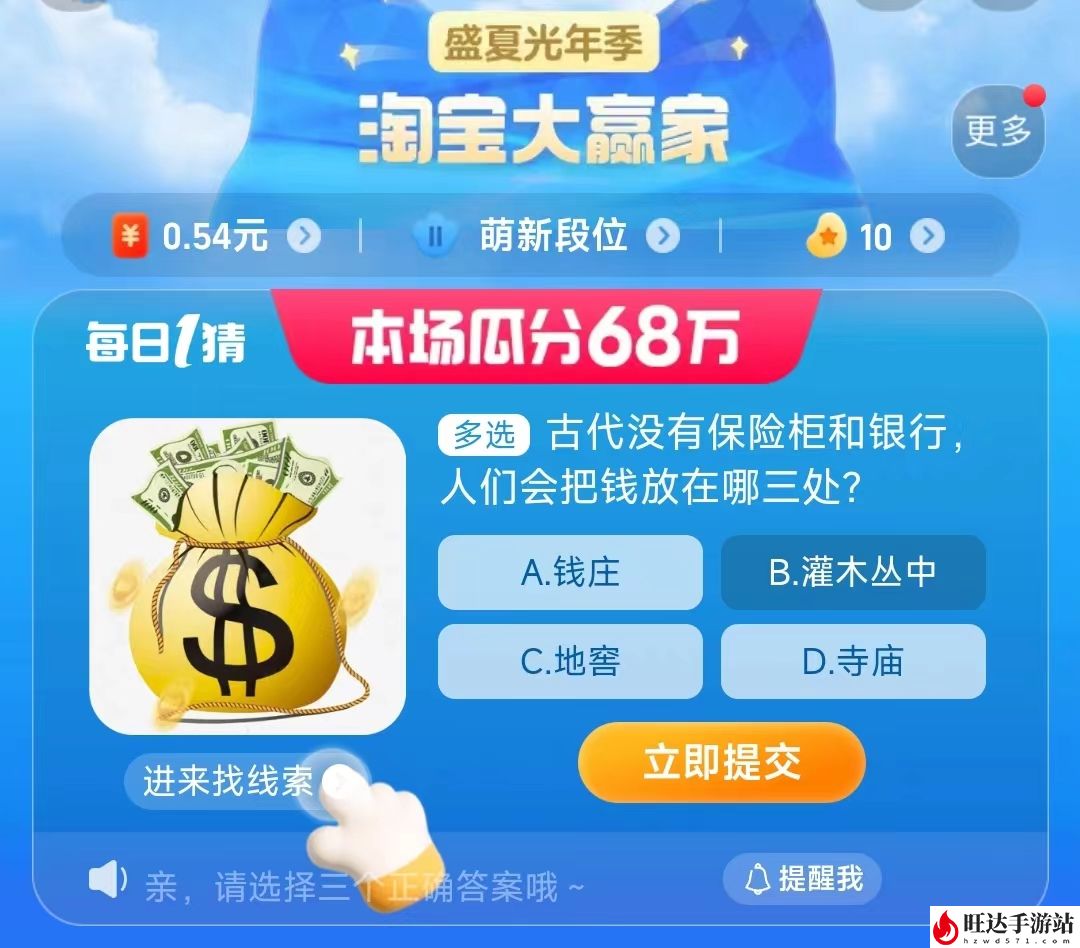
Task: Select answer B.灌木丛中
Action: [853, 572]
